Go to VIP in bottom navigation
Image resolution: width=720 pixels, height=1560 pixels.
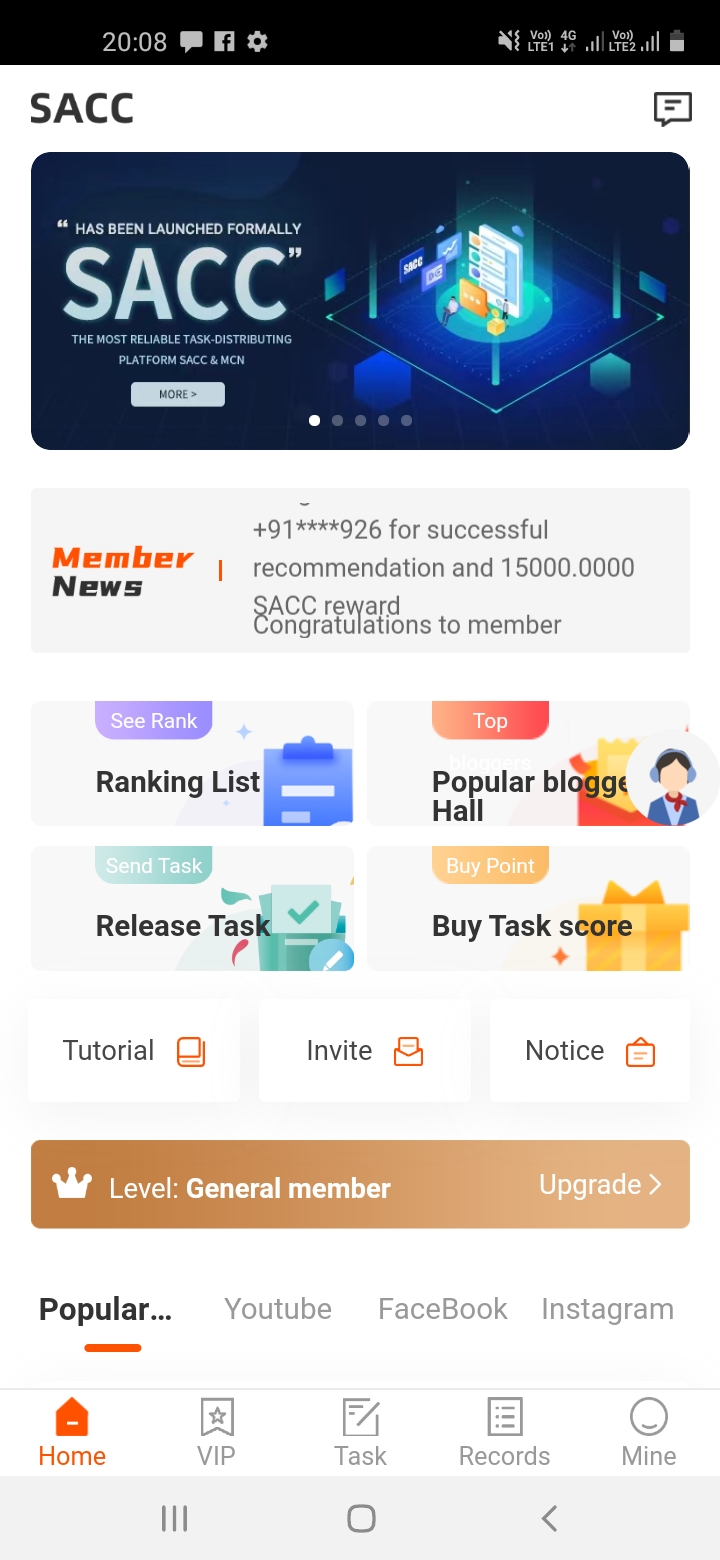pyautogui.click(x=217, y=1432)
